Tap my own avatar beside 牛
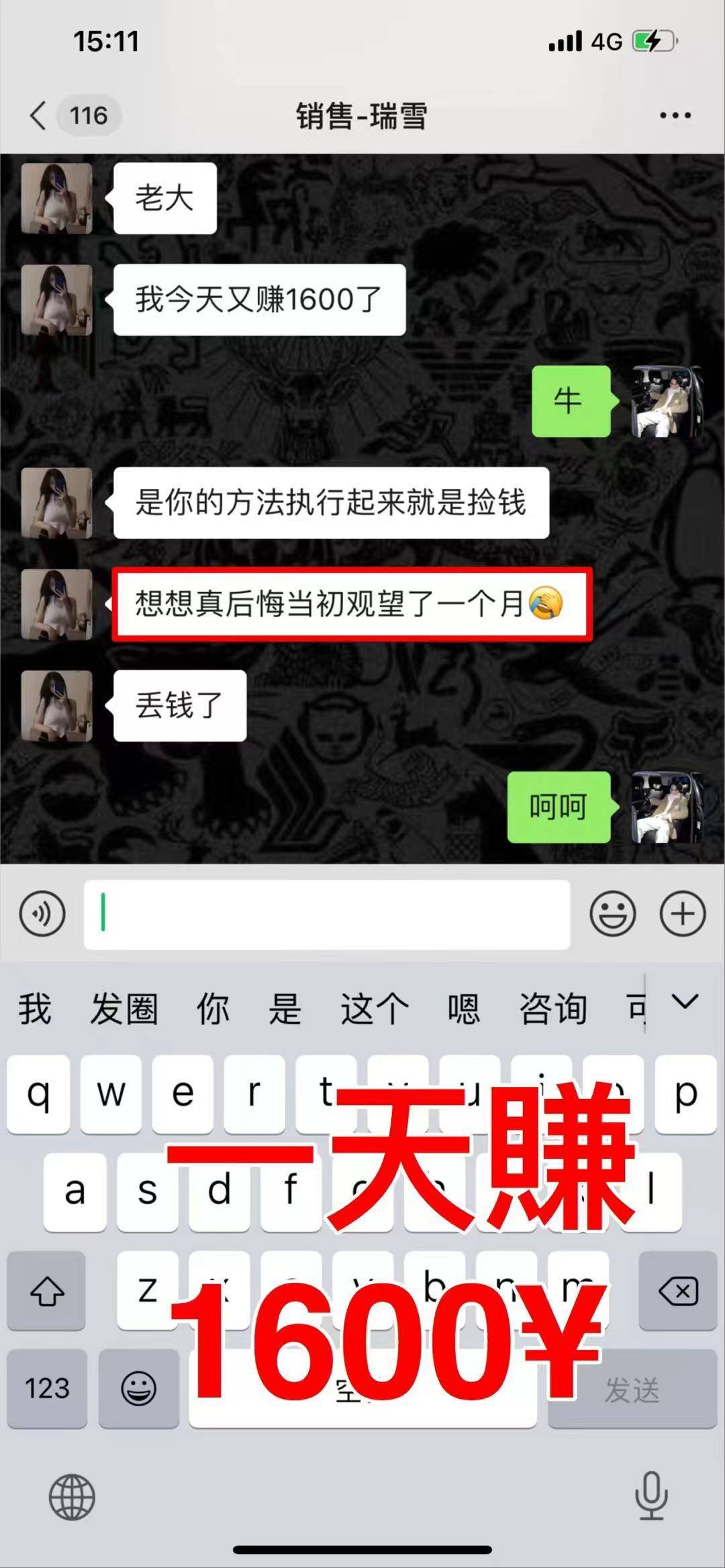 point(667,401)
